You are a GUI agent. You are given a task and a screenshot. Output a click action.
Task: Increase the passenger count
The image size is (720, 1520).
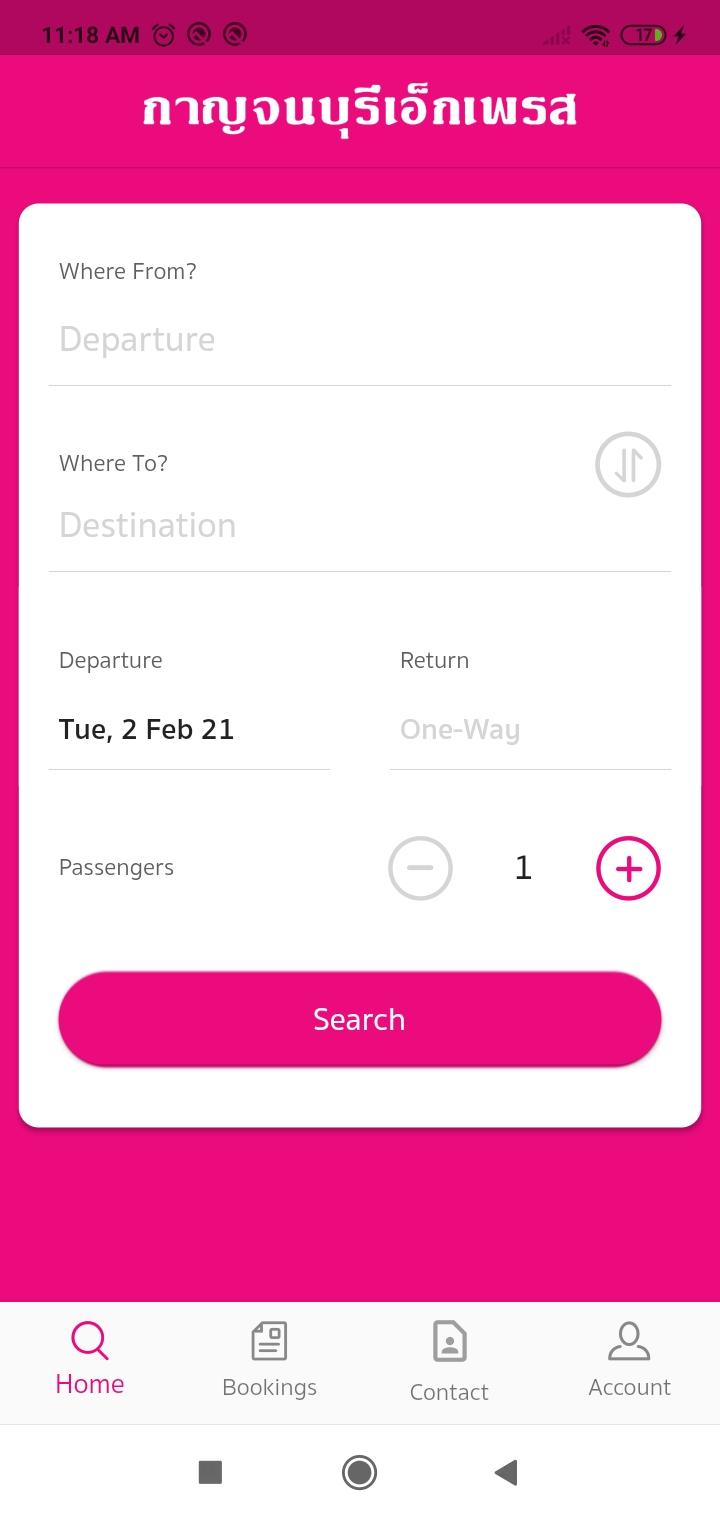click(628, 868)
